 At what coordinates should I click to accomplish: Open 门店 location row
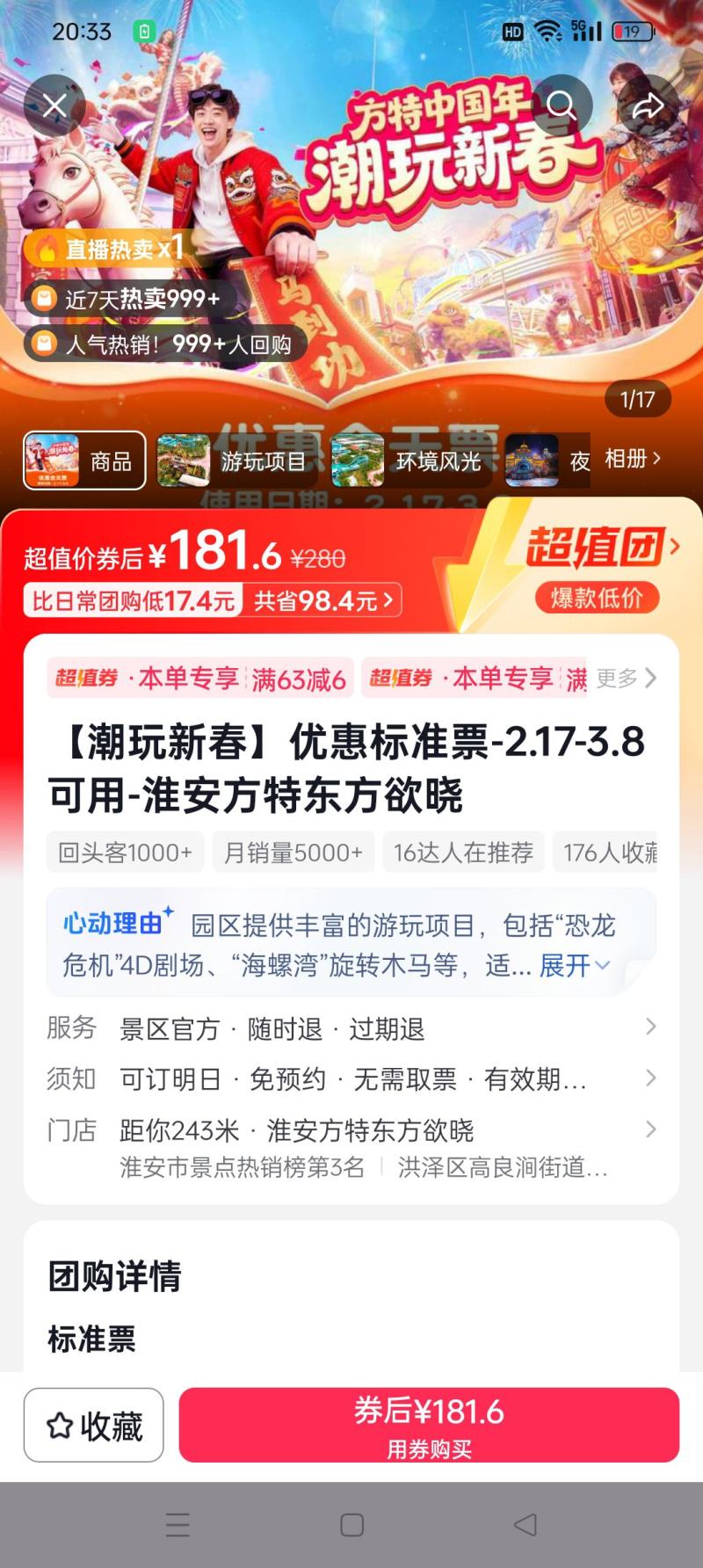(351, 1130)
